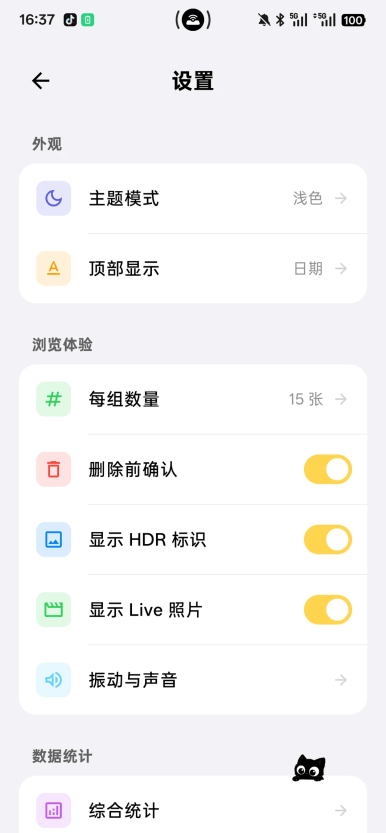386x833 pixels.
Task: Open the 振动与声音 settings
Action: click(x=193, y=680)
